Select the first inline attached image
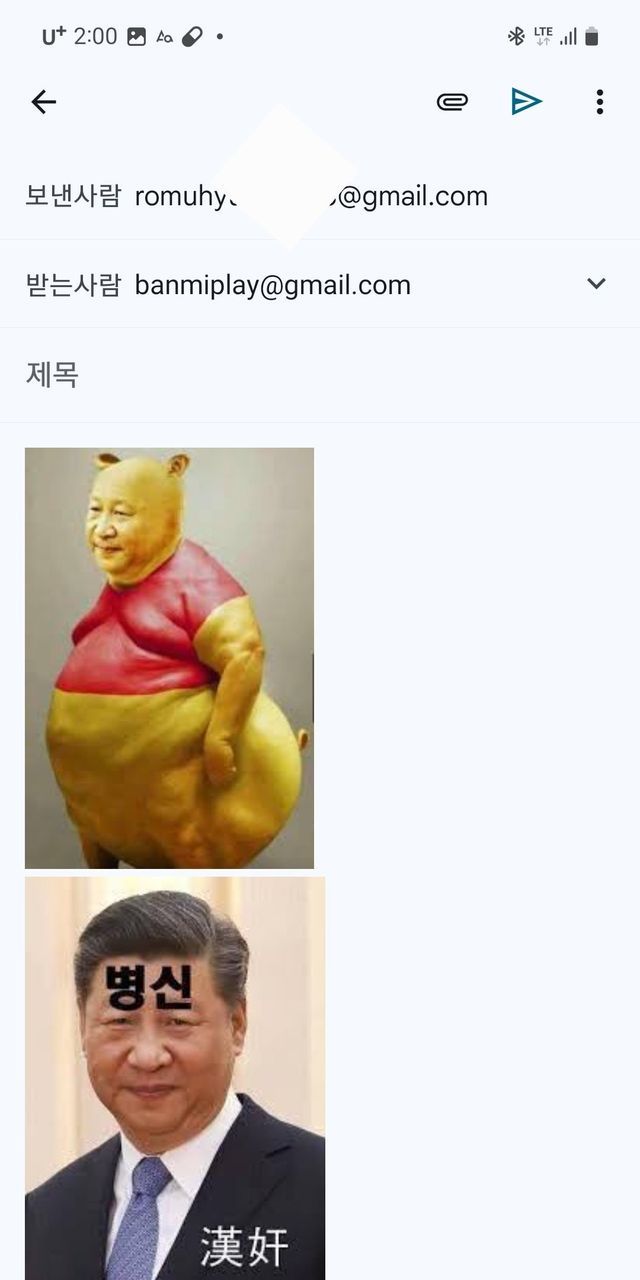The image size is (640, 1280). pos(169,657)
